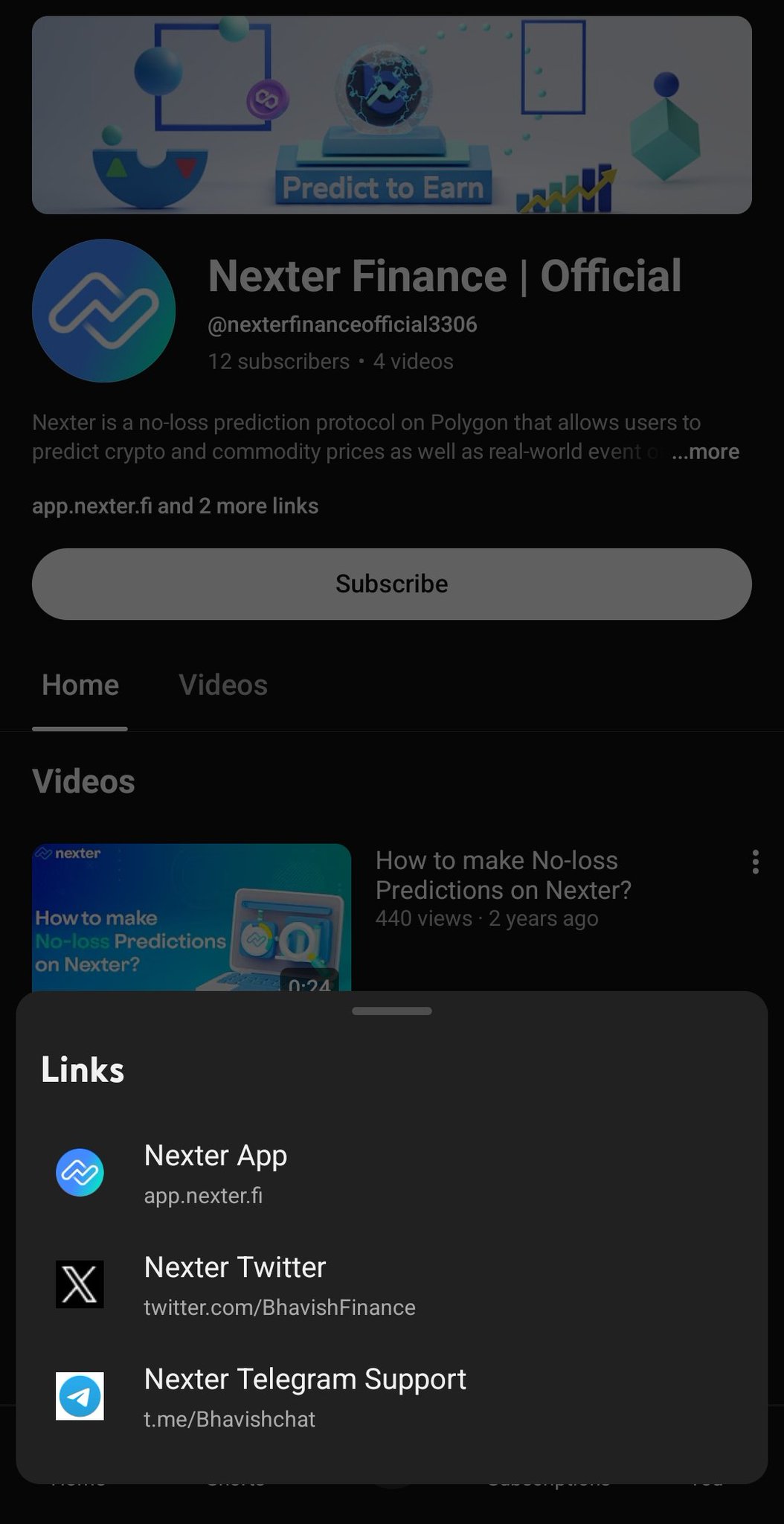The width and height of the screenshot is (784, 1524).
Task: Open Nexter Telegram Support link
Action: pyautogui.click(x=304, y=1396)
